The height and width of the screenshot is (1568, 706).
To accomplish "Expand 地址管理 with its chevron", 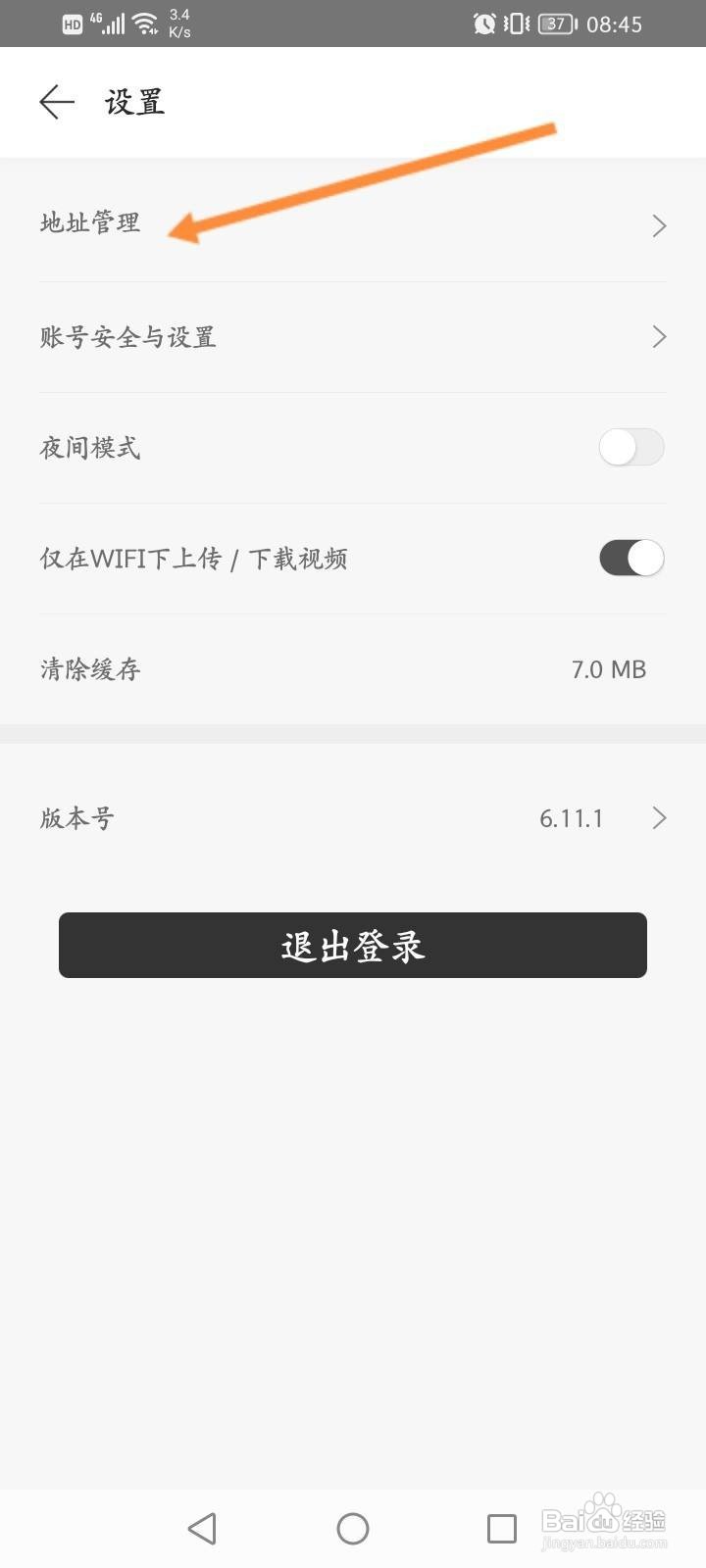I will tap(659, 225).
